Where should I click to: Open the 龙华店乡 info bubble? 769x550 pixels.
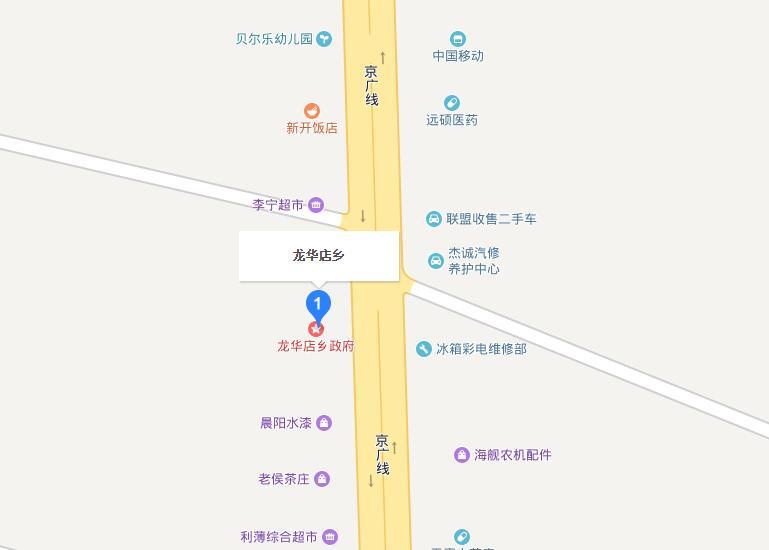point(318,256)
